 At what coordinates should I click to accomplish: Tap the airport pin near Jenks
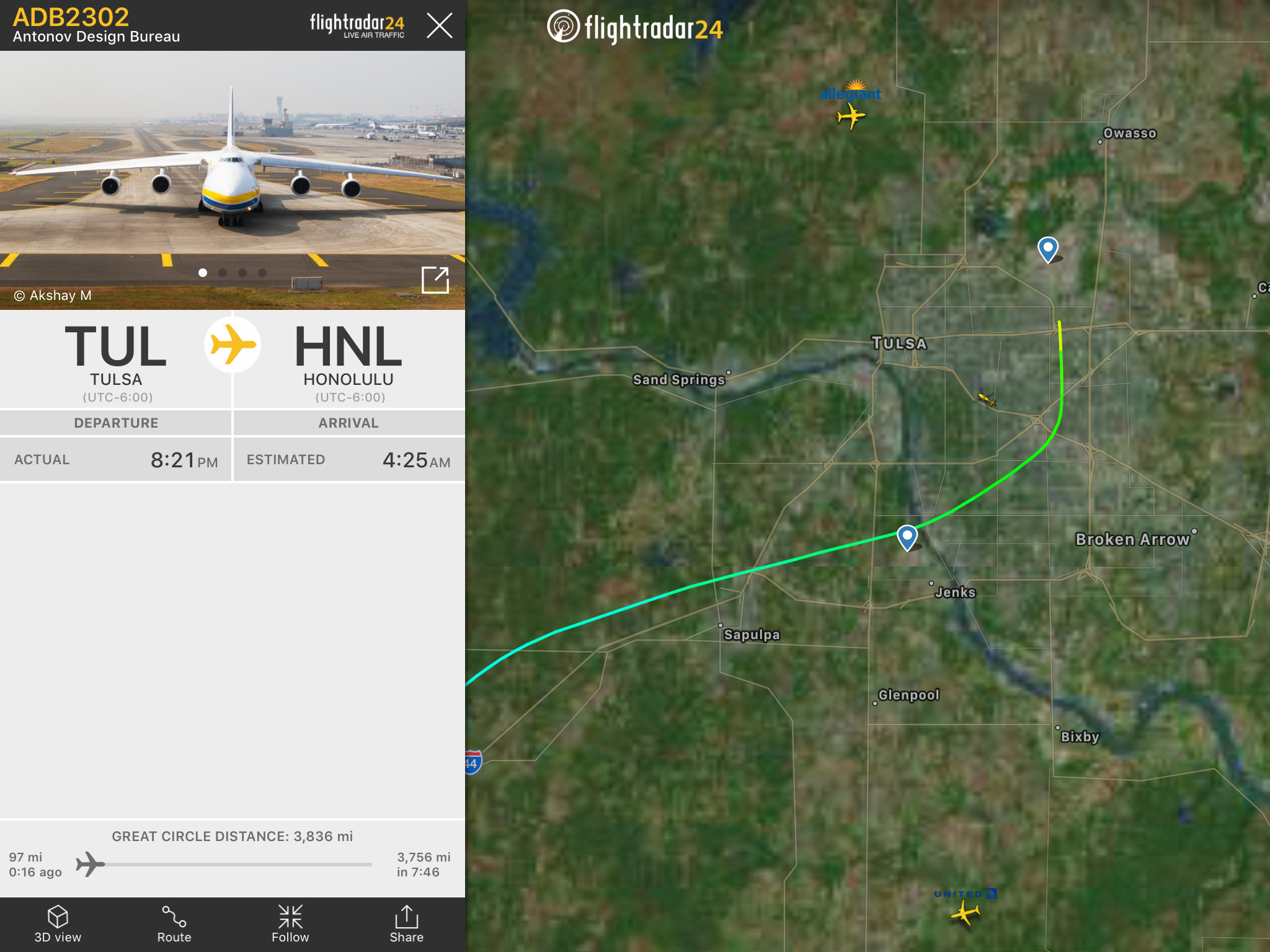coord(907,537)
